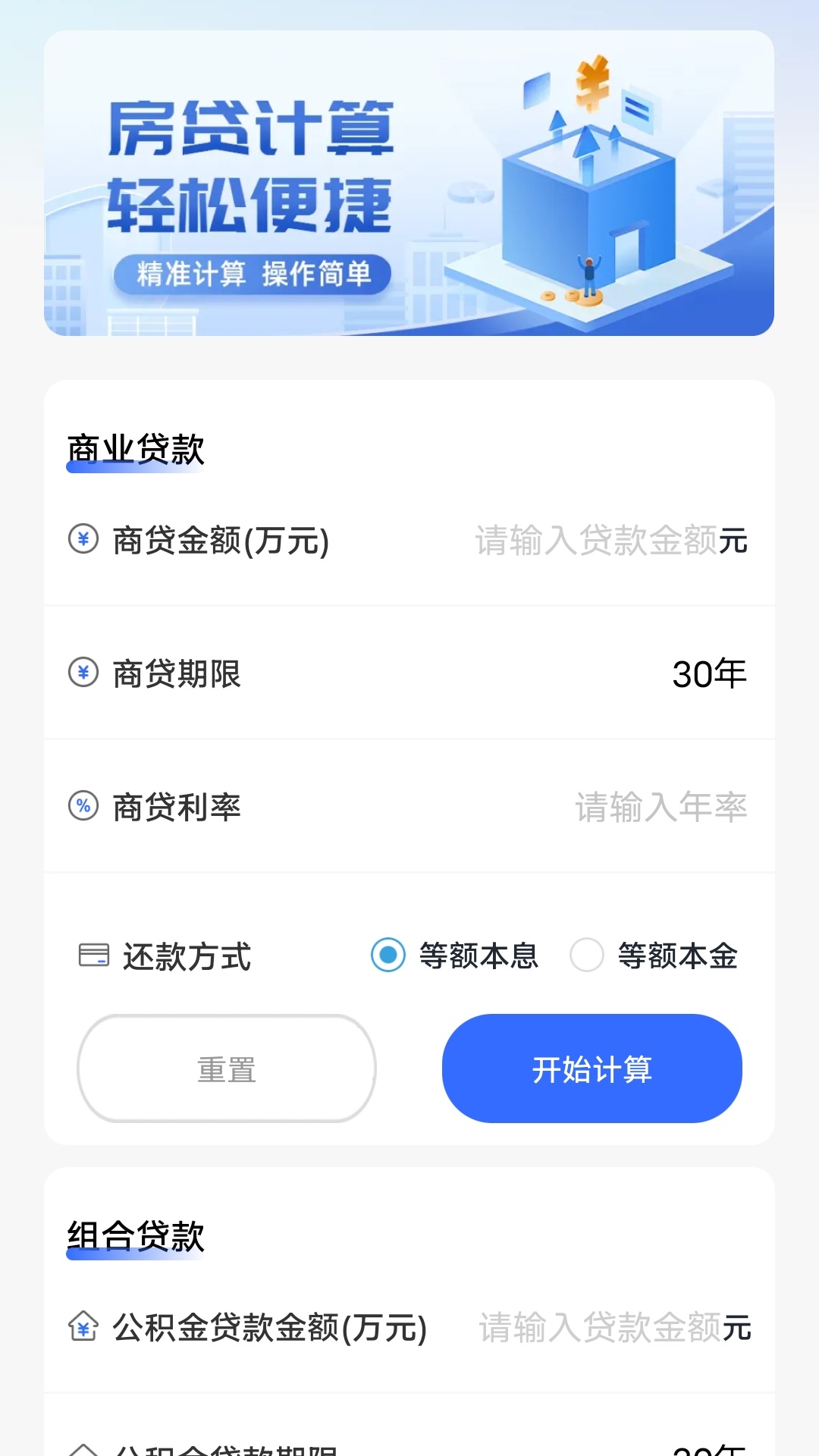Click the ¥ icon beside 商贷金额
Viewport: 819px width, 1456px height.
pos(84,540)
